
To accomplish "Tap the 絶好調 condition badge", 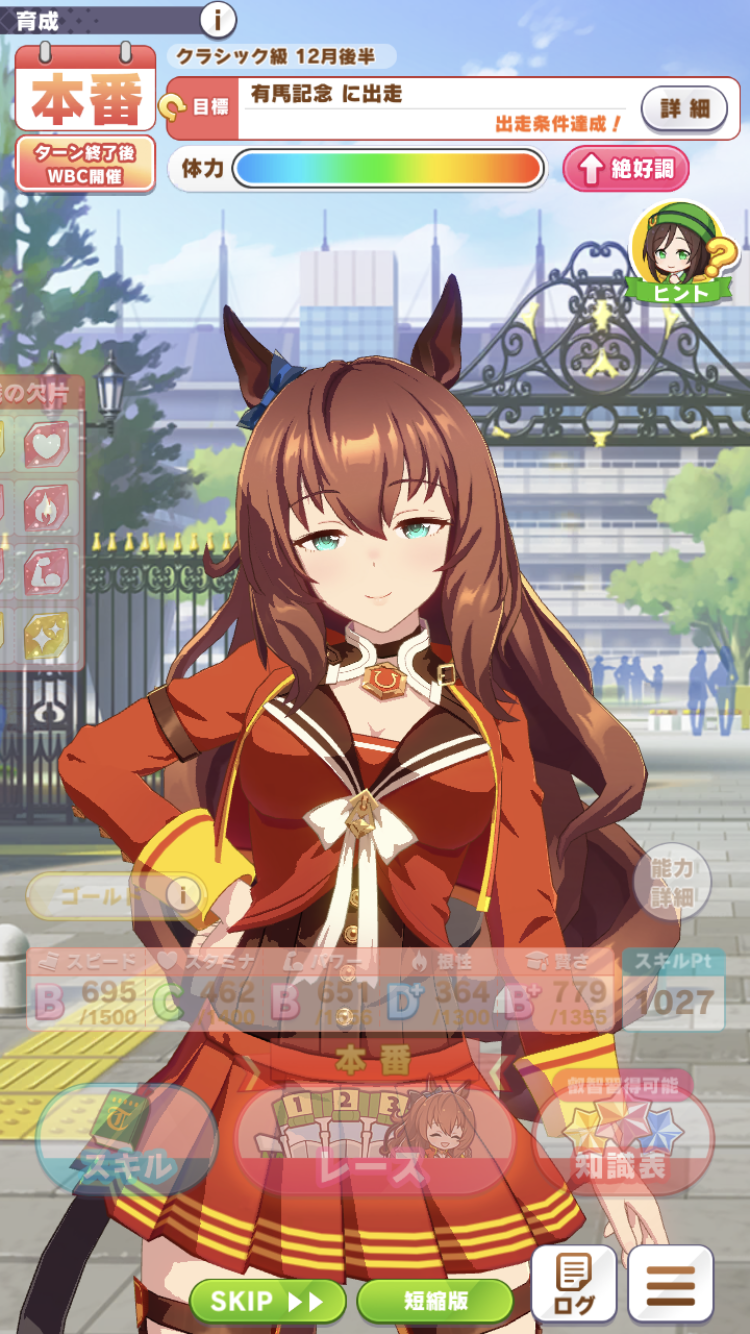I will (626, 169).
